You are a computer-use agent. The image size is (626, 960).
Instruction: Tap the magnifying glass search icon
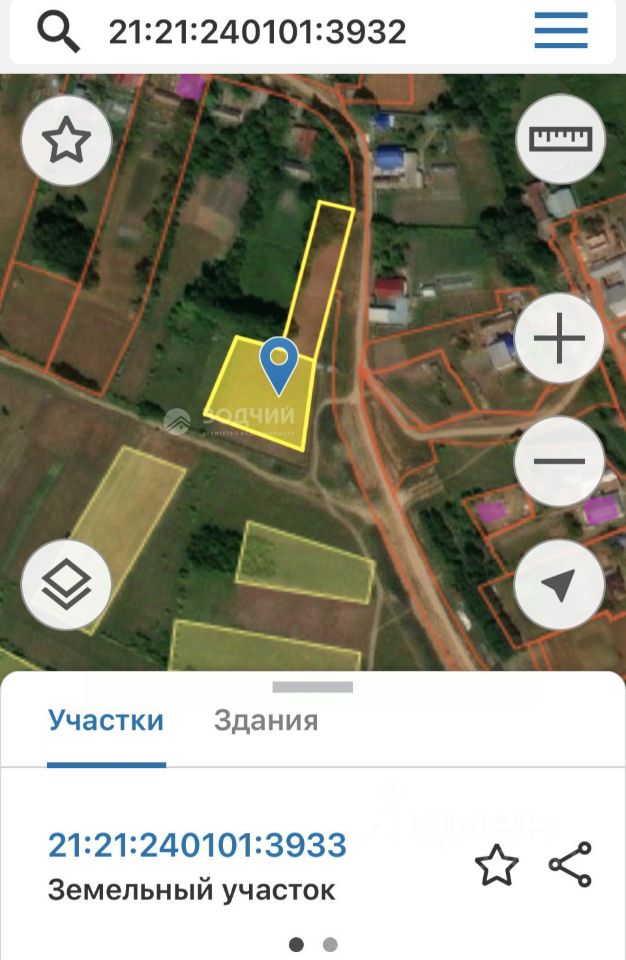point(58,32)
